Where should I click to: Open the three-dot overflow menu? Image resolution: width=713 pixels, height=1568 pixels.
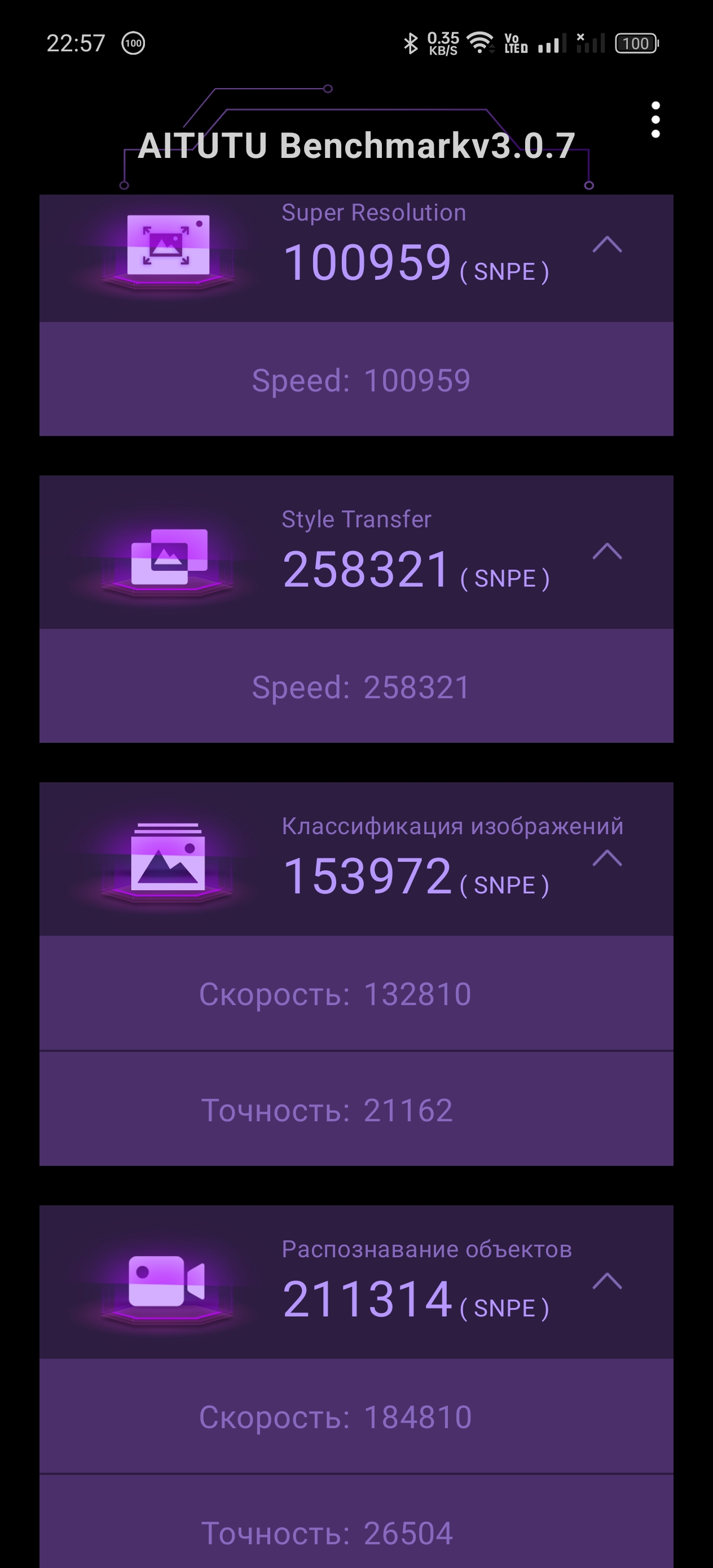(655, 120)
